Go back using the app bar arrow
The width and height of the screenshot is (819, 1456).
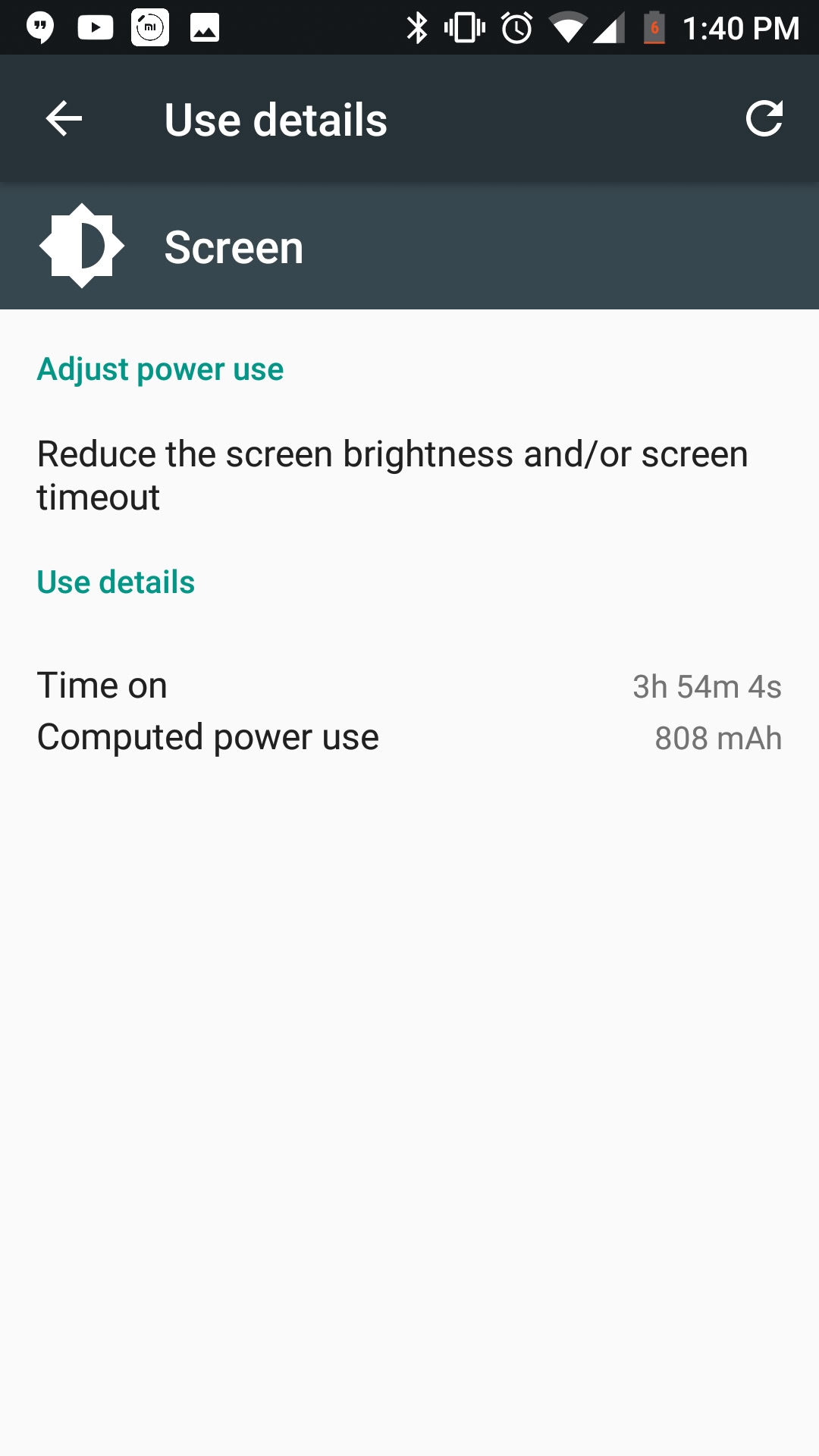pyautogui.click(x=64, y=119)
